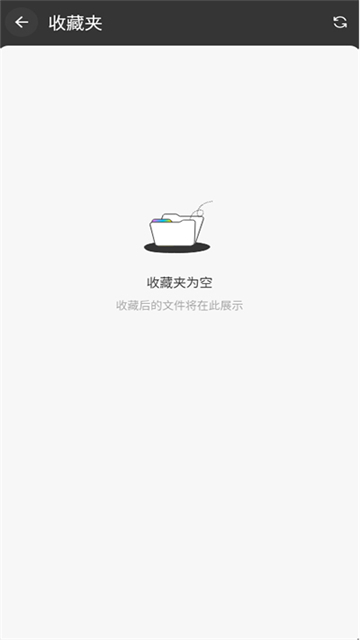Go back from the 收藏夹 page

(22, 22)
